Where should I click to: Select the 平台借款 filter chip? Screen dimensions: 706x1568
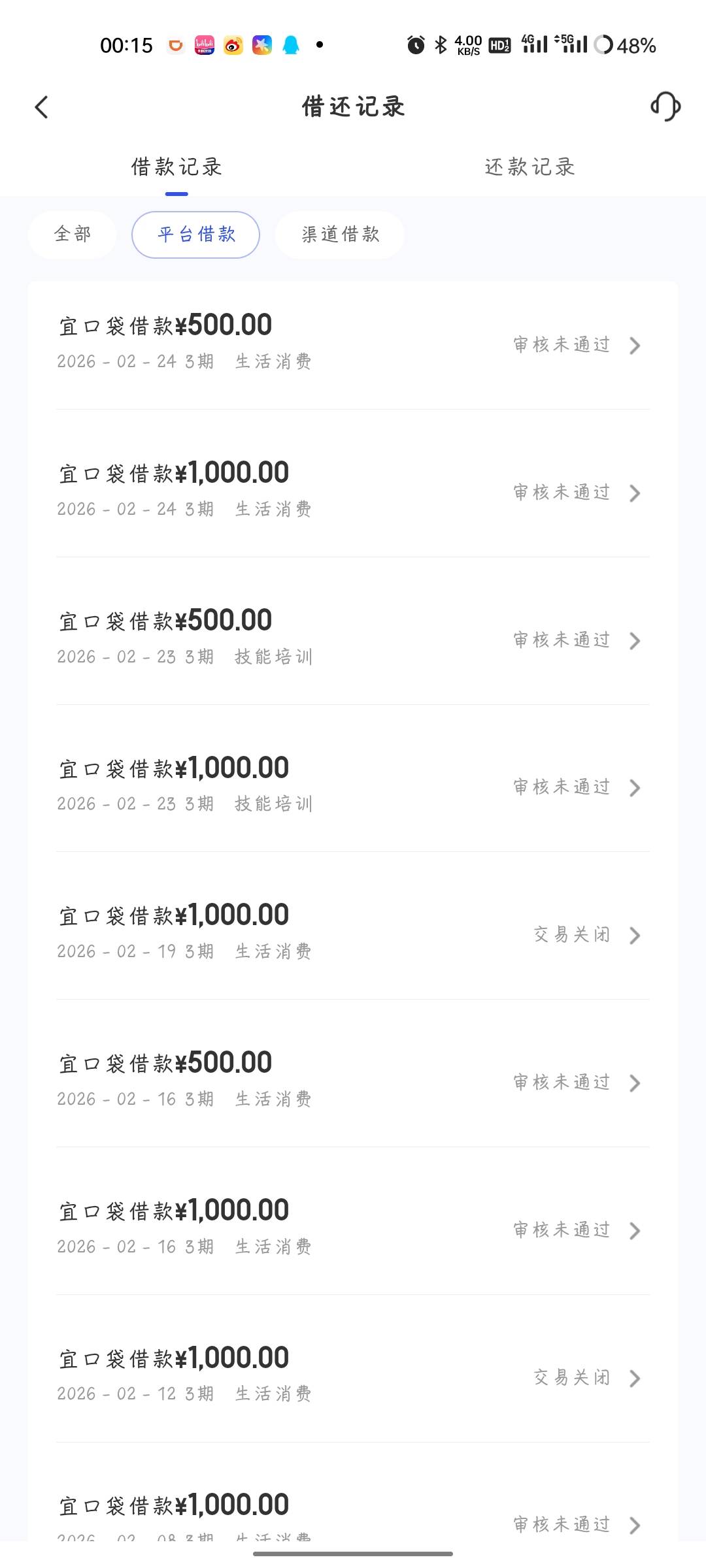[x=196, y=235]
